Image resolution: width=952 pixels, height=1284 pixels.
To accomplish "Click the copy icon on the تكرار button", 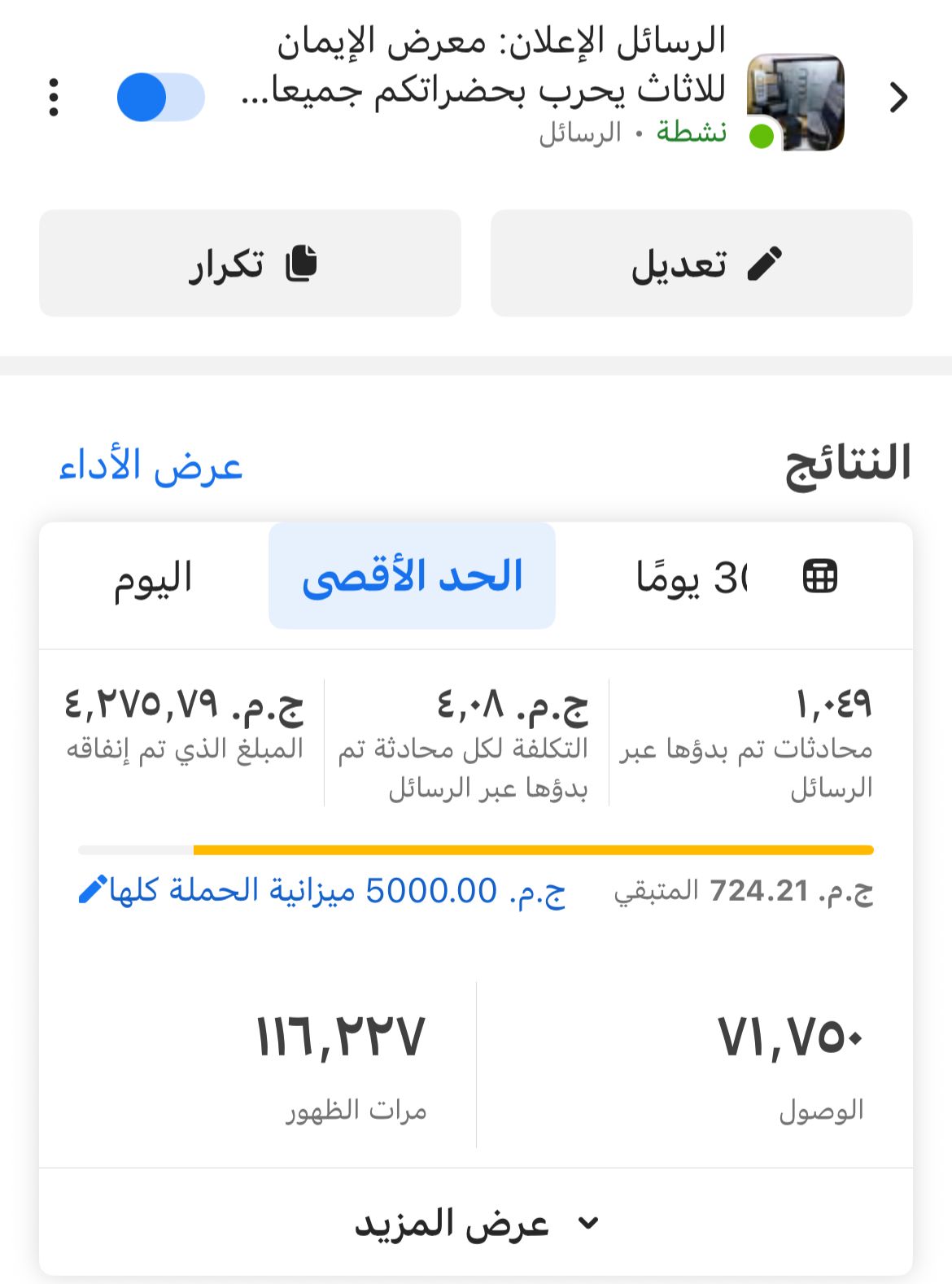I will click(302, 264).
